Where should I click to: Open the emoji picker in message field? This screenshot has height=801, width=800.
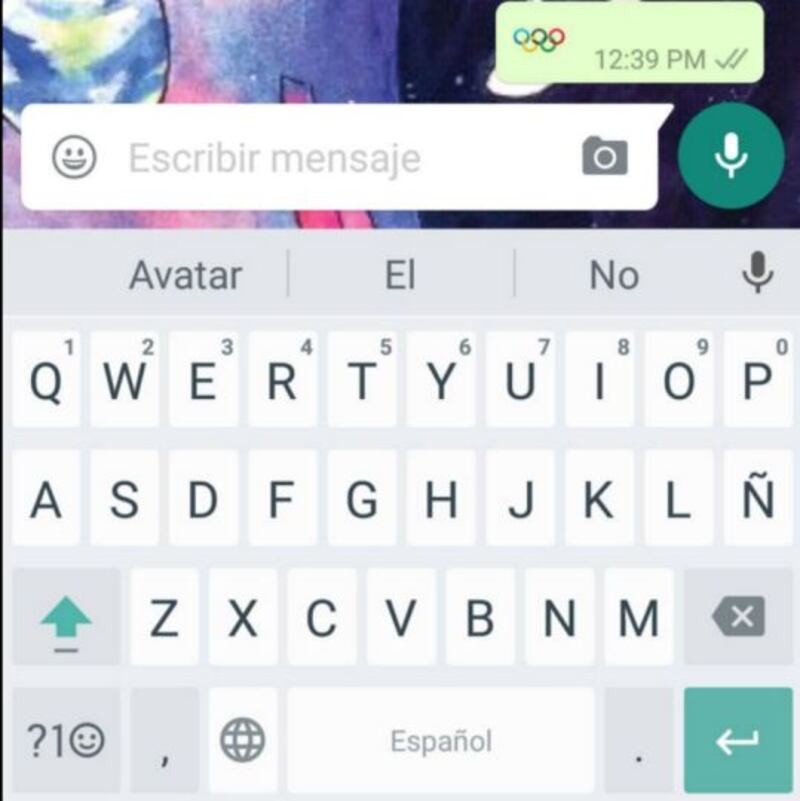[x=75, y=158]
